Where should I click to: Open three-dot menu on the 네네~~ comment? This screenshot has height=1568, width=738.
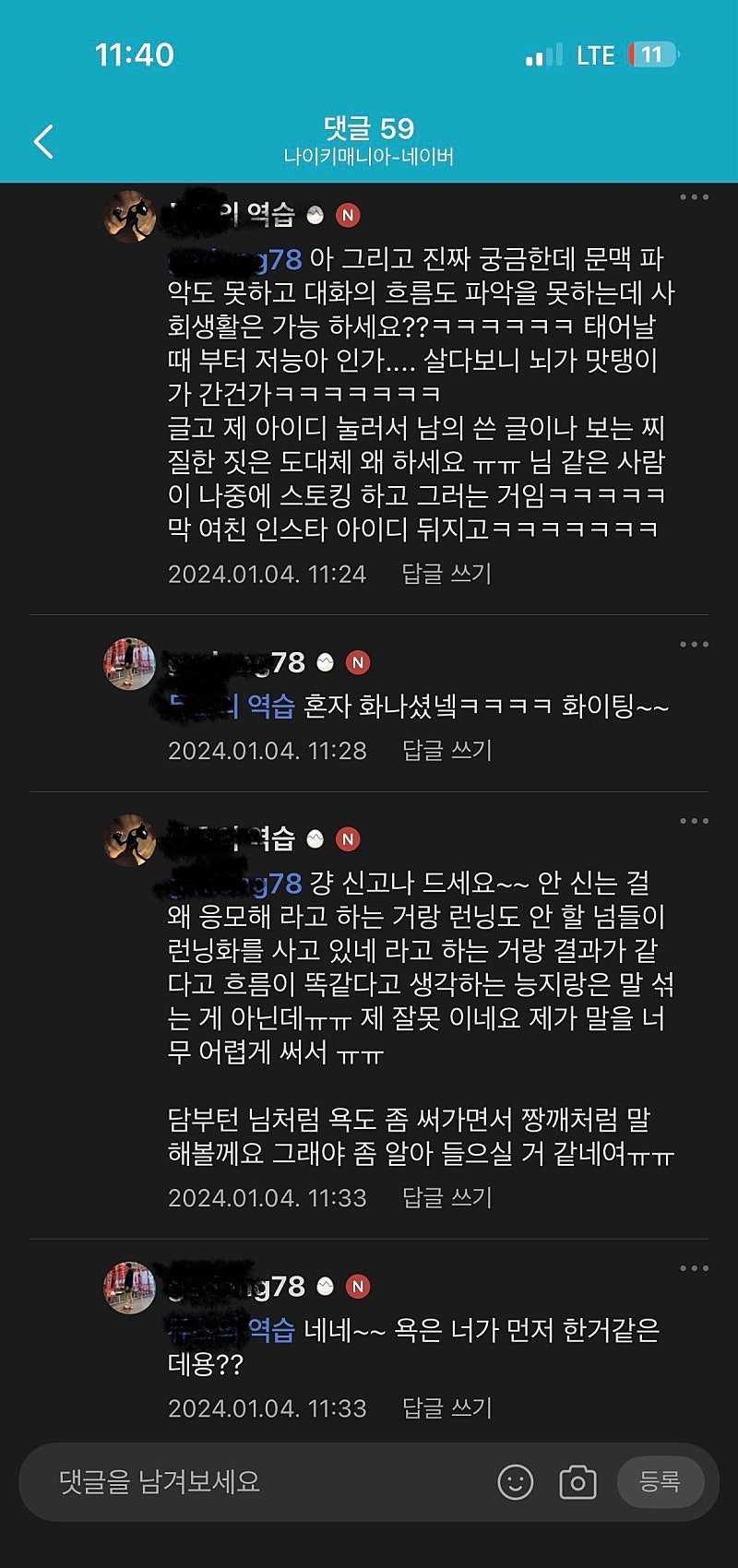[x=694, y=1268]
